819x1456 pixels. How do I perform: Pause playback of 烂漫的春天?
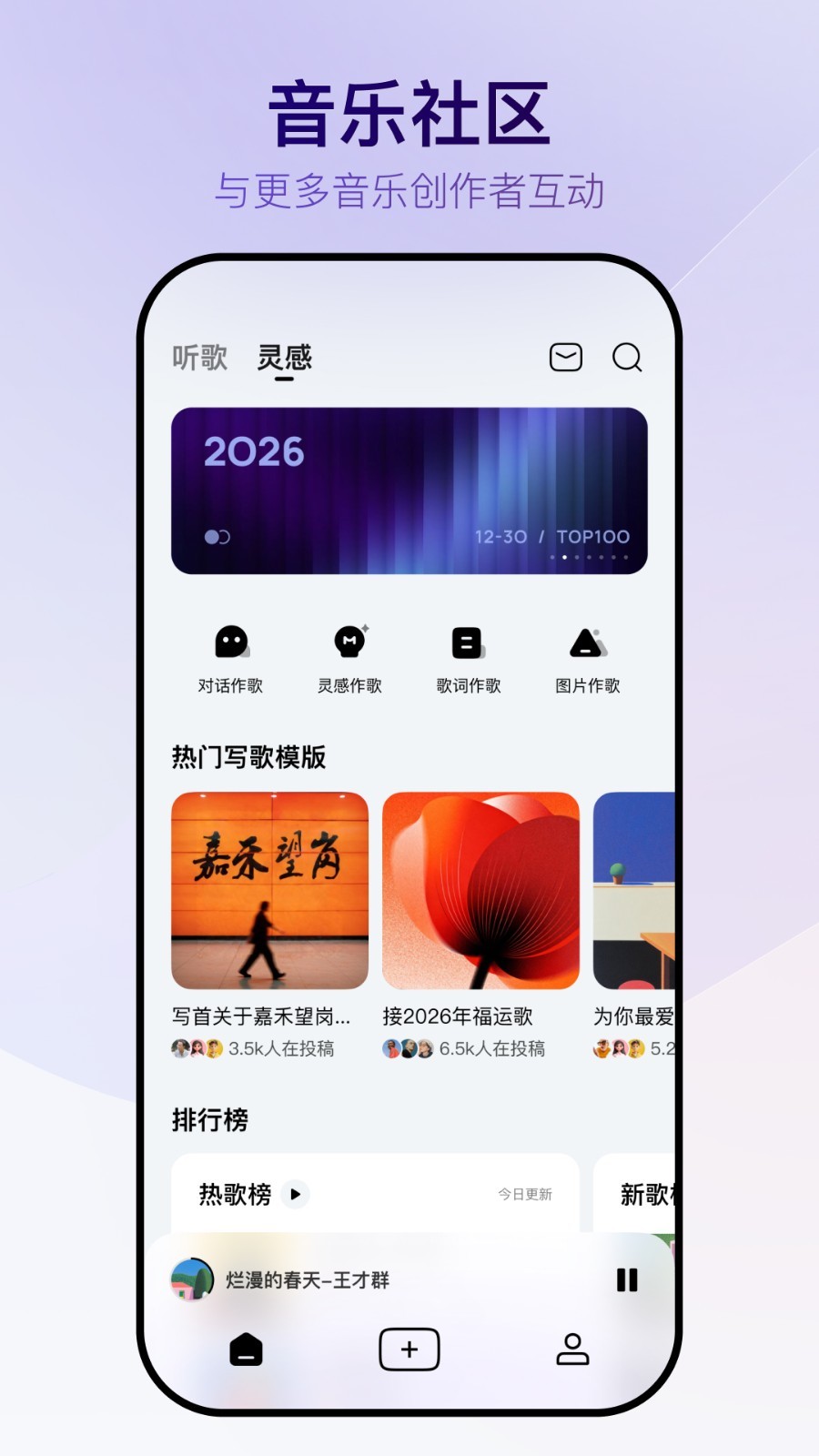tap(625, 1280)
